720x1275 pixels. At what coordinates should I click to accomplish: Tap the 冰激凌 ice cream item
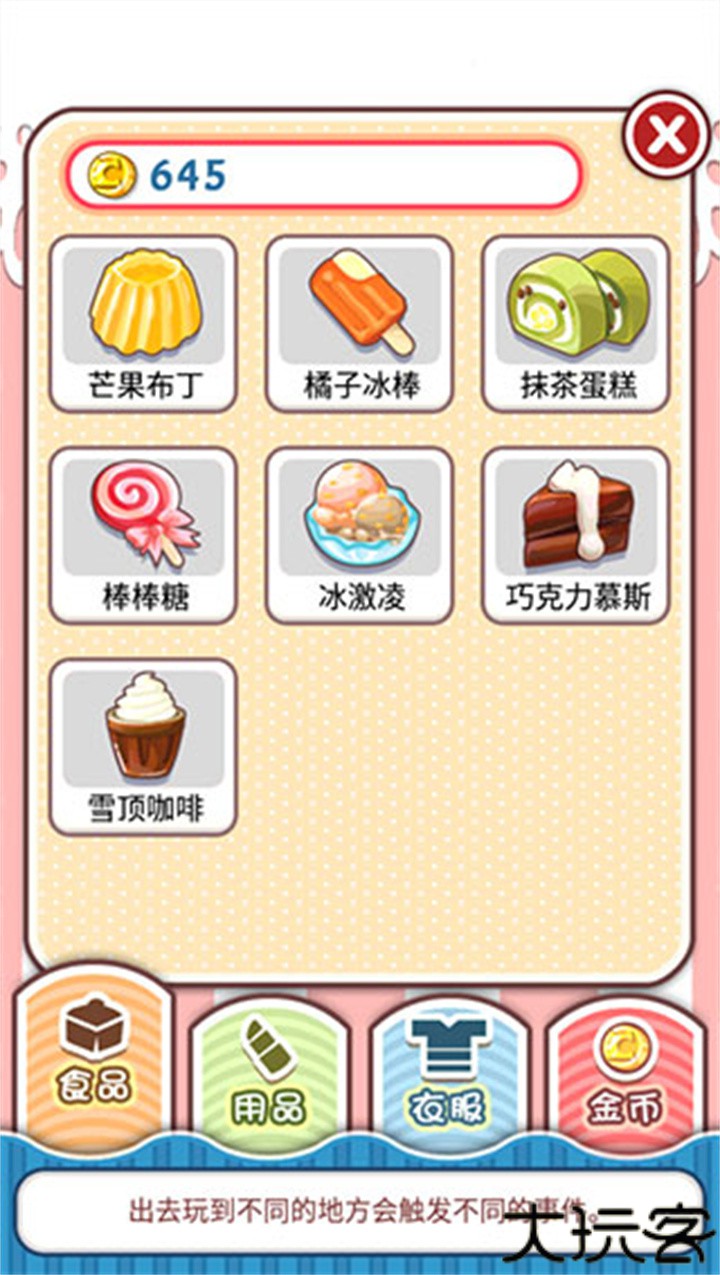pyautogui.click(x=359, y=535)
